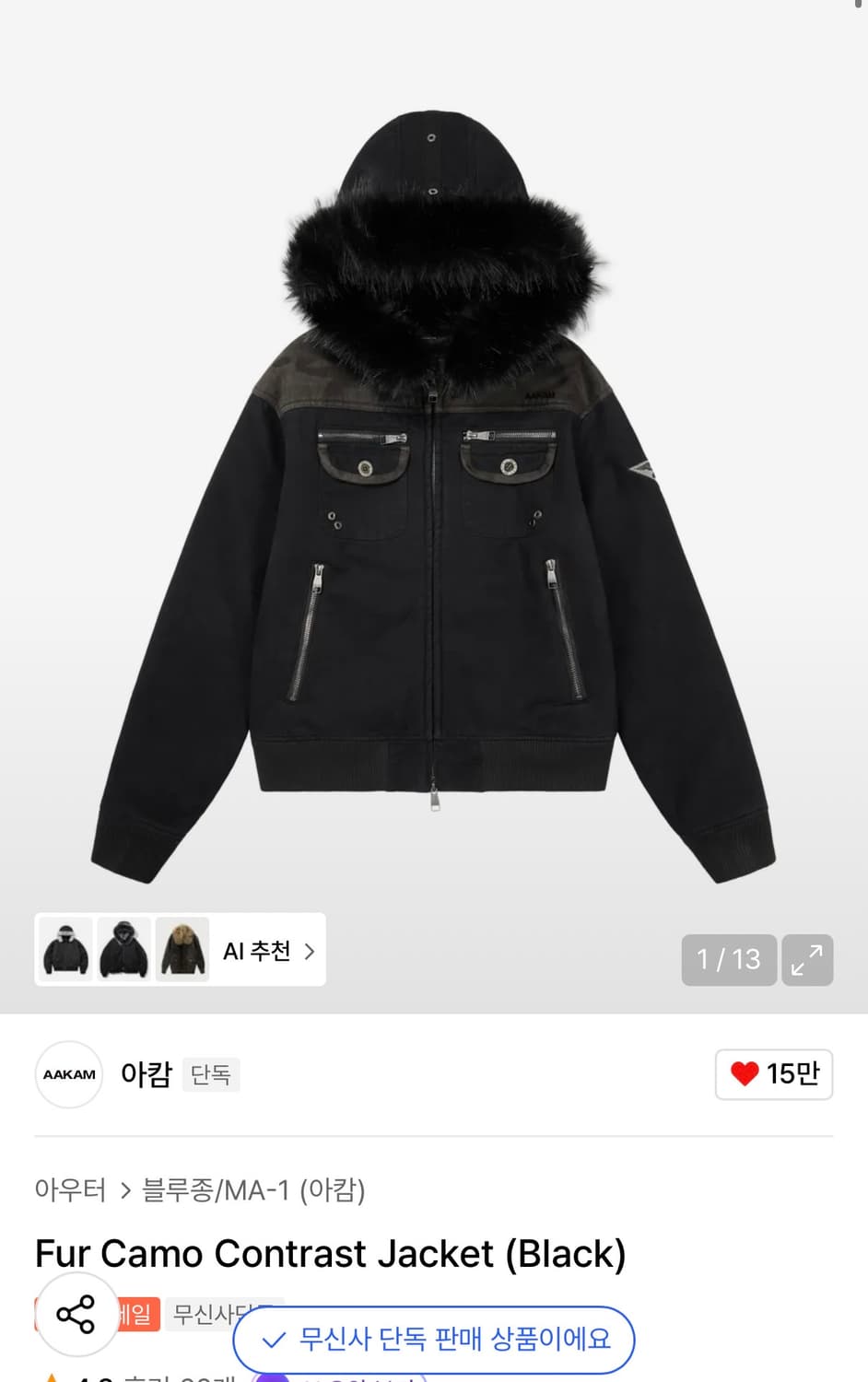The height and width of the screenshot is (1382, 868).
Task: Select the product title Fur Camo Contrast Jacket
Action: click(330, 1253)
